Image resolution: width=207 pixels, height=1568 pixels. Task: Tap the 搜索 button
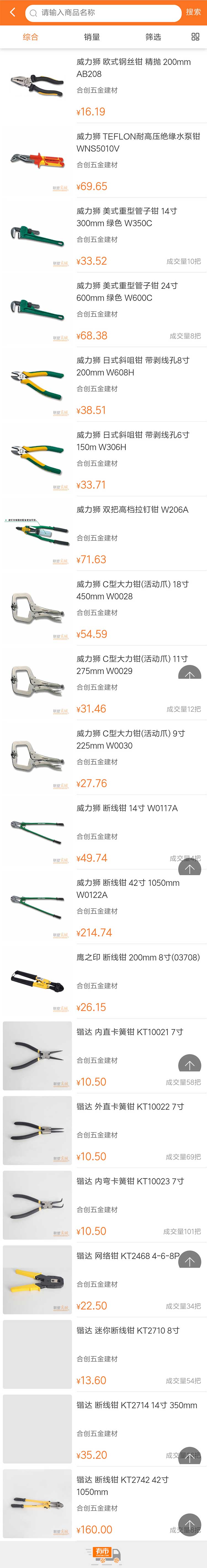[193, 12]
